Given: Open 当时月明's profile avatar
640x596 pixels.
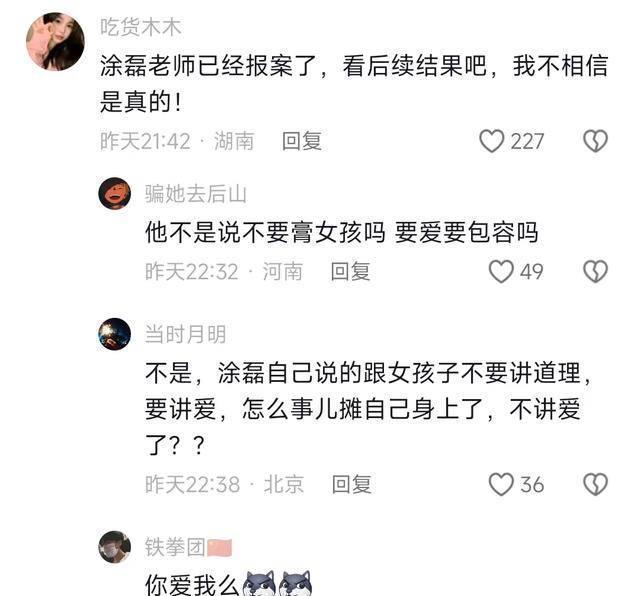Looking at the screenshot, I should (x=114, y=334).
